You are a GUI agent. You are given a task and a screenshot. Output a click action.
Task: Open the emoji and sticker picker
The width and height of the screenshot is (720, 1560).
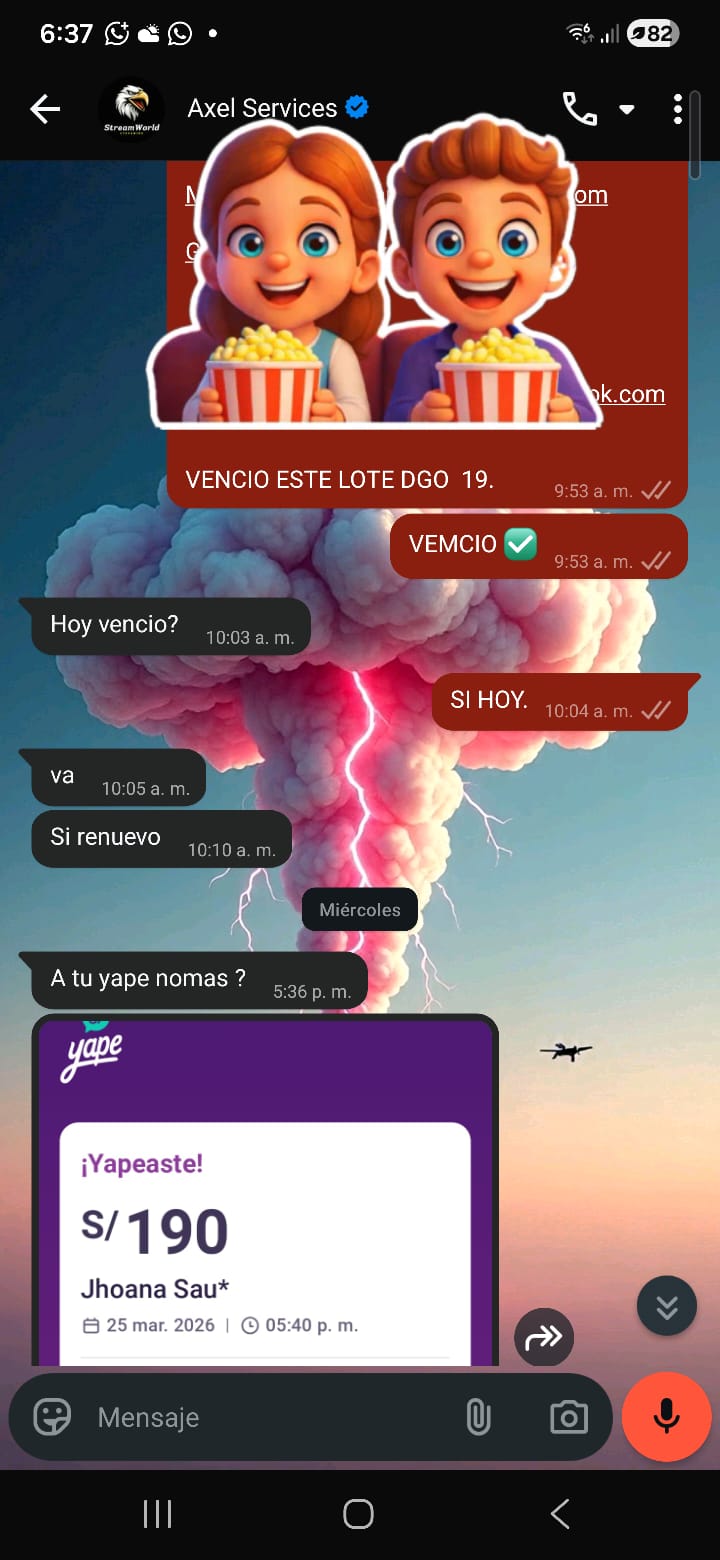pos(52,1417)
